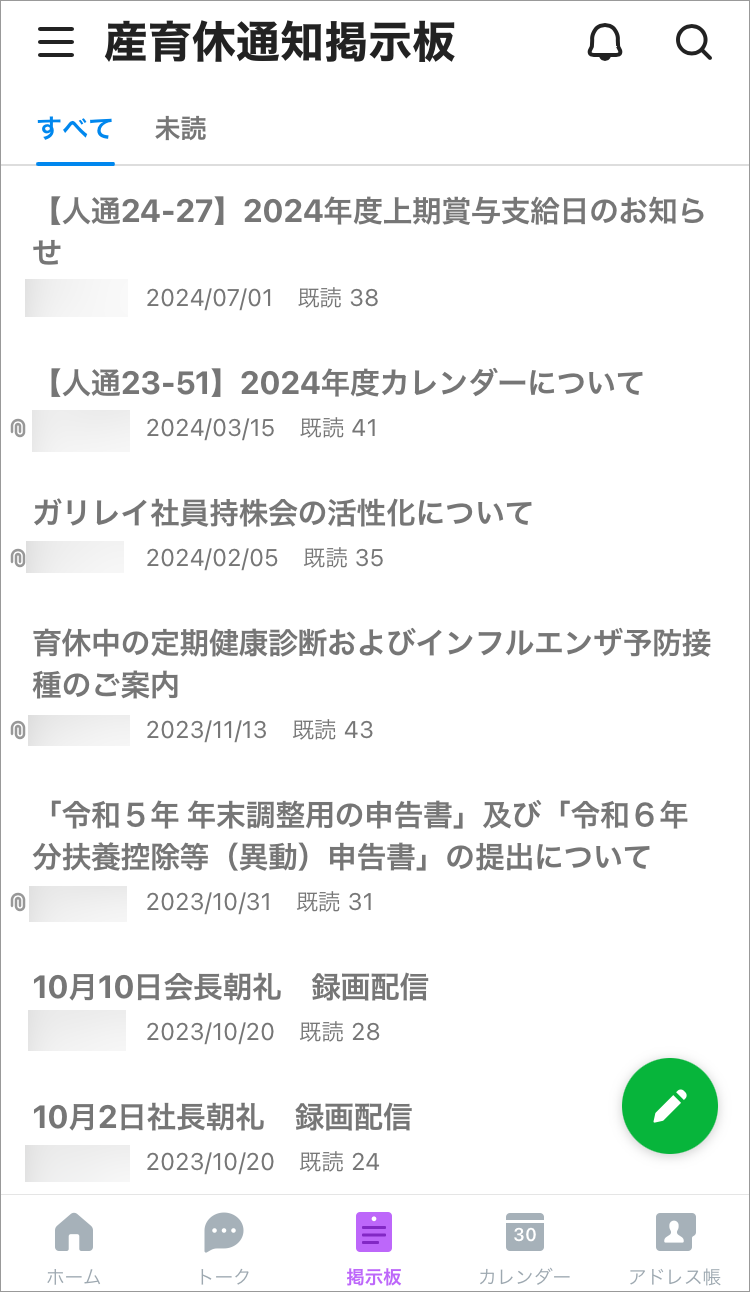The width and height of the screenshot is (750, 1292).
Task: Switch to the 未読 tab
Action: (x=181, y=129)
